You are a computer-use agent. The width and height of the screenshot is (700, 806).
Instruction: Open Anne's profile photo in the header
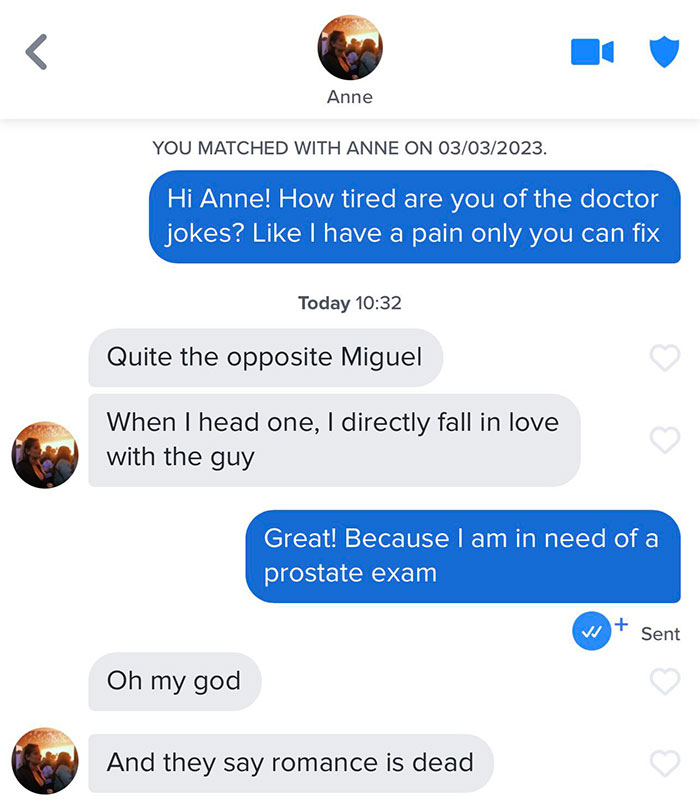349,47
